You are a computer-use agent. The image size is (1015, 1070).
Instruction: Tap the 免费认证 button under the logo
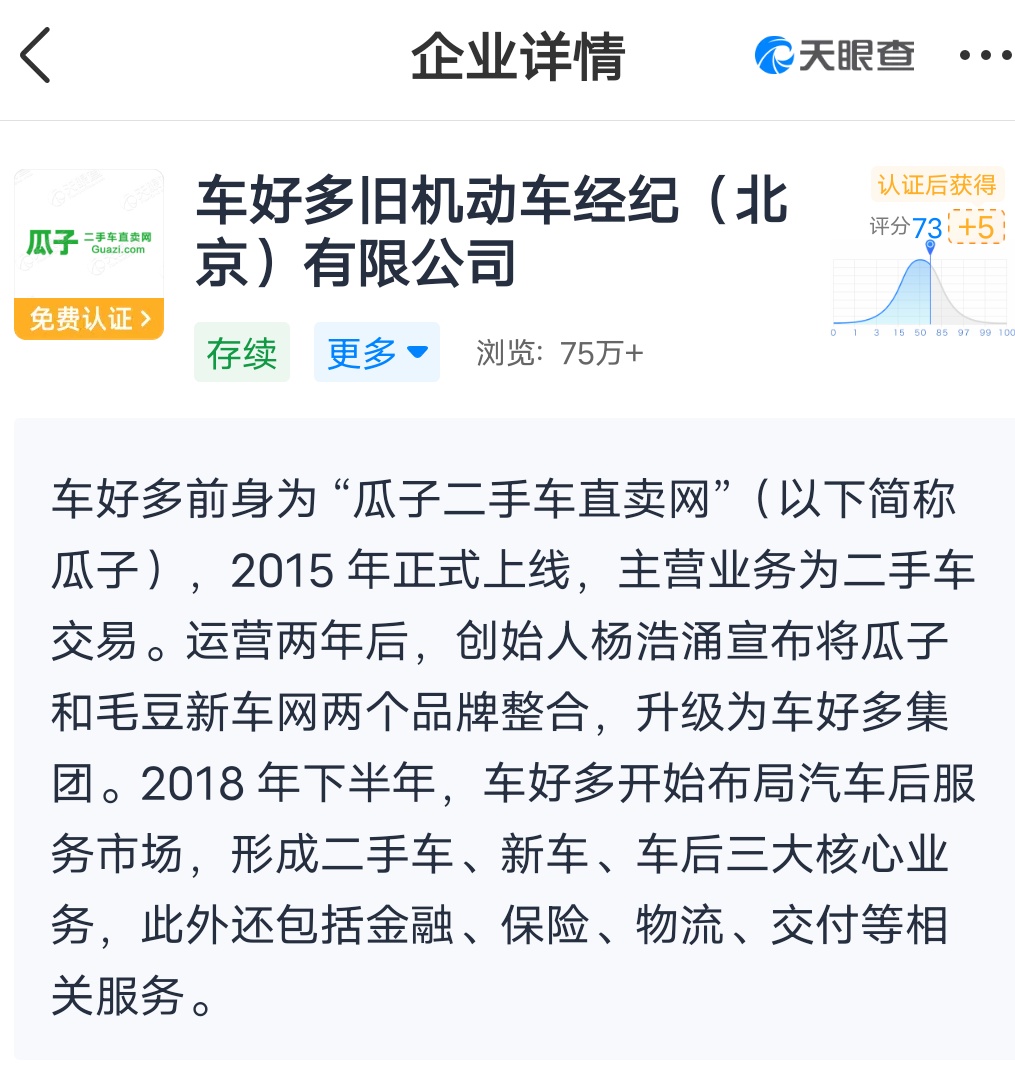(89, 319)
